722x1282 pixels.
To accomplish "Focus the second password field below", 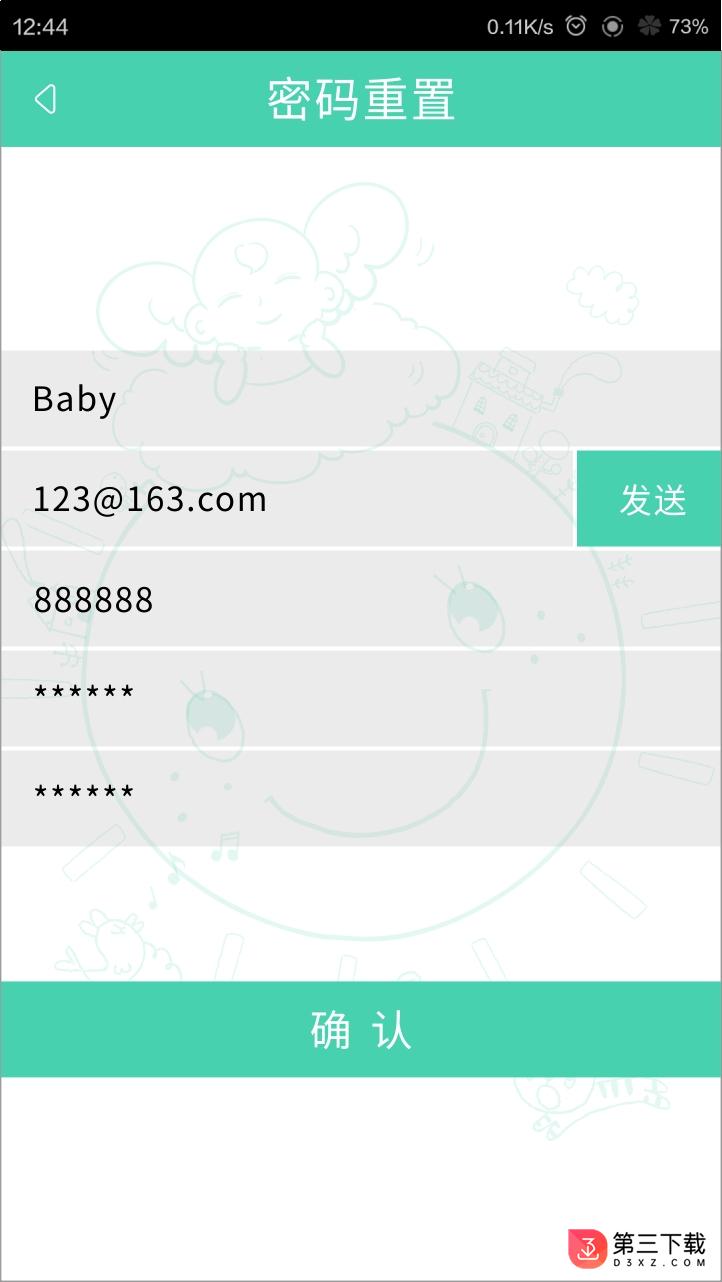I will (361, 798).
